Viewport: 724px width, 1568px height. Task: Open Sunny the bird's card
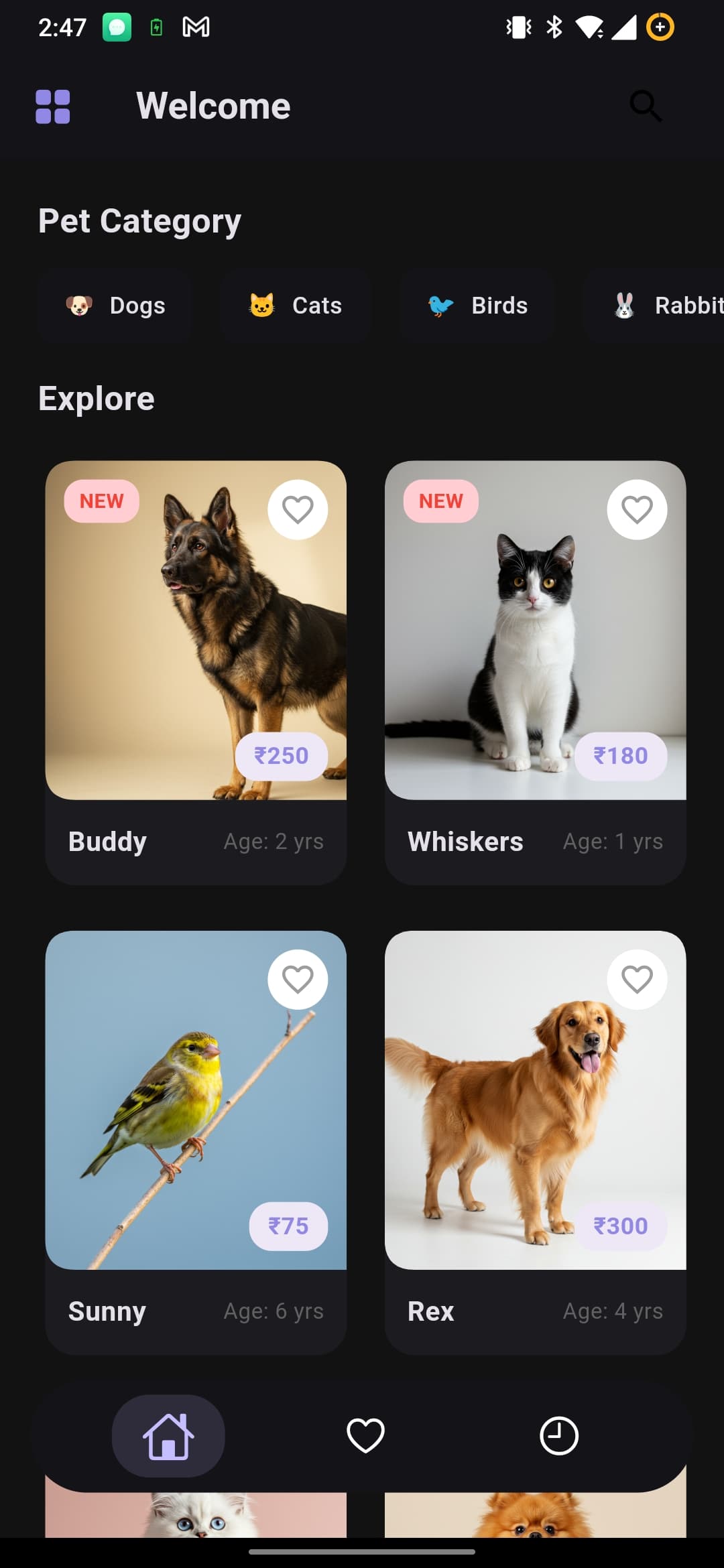(x=196, y=1142)
